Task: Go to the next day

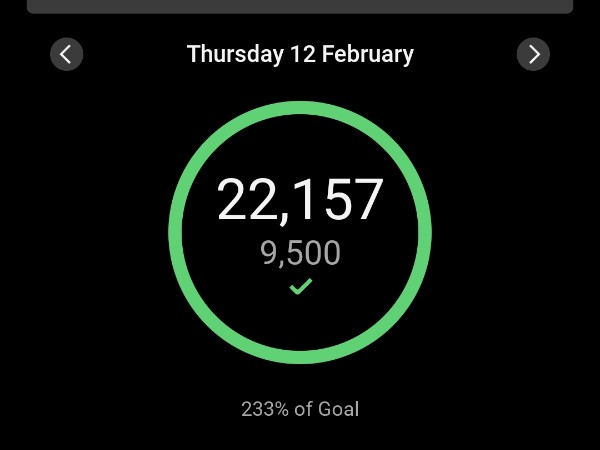Action: pyautogui.click(x=533, y=54)
